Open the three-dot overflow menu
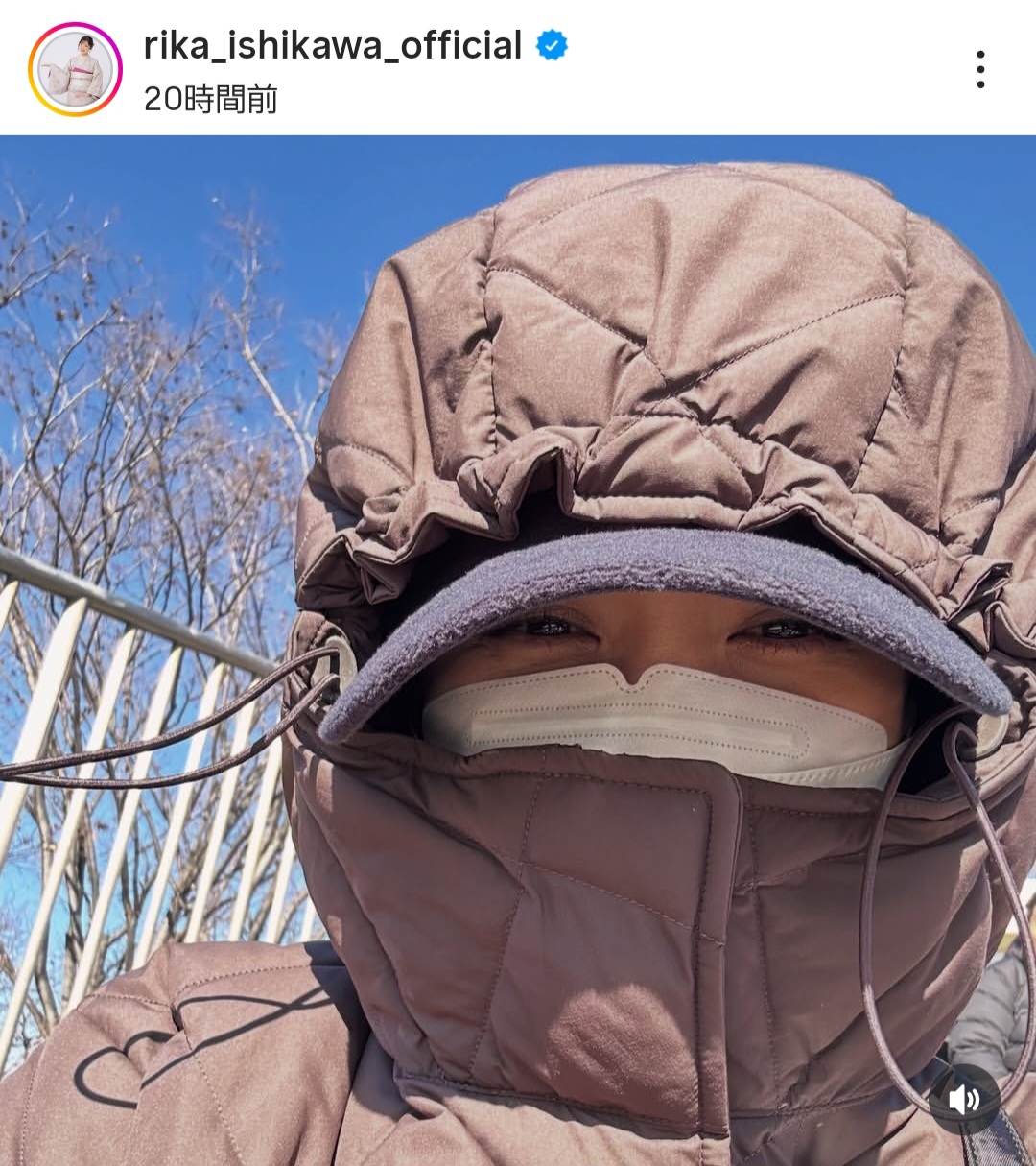Screen dimensions: 1036x1166 [x=979, y=69]
